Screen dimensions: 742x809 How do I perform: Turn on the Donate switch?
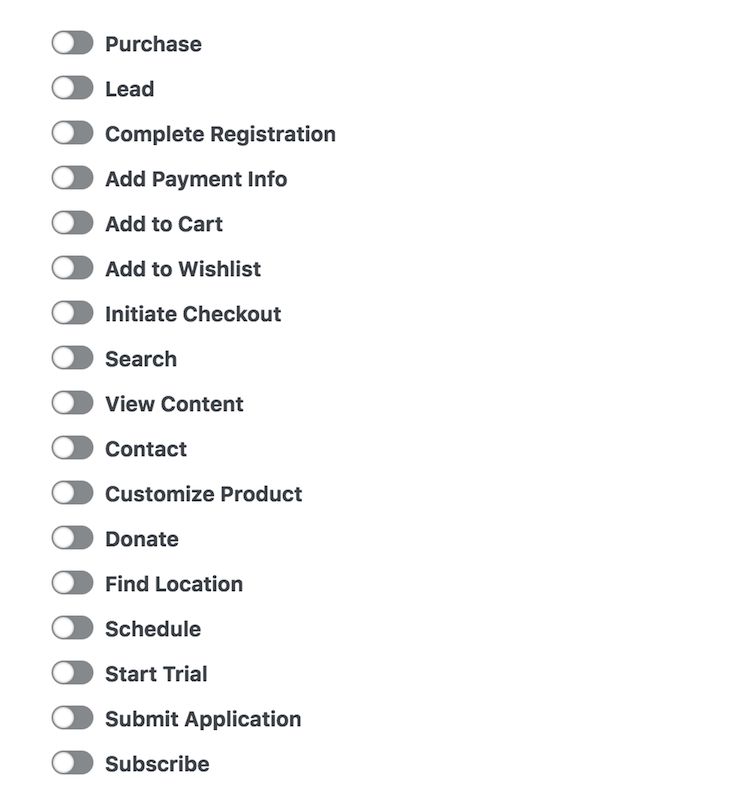pyautogui.click(x=72, y=538)
